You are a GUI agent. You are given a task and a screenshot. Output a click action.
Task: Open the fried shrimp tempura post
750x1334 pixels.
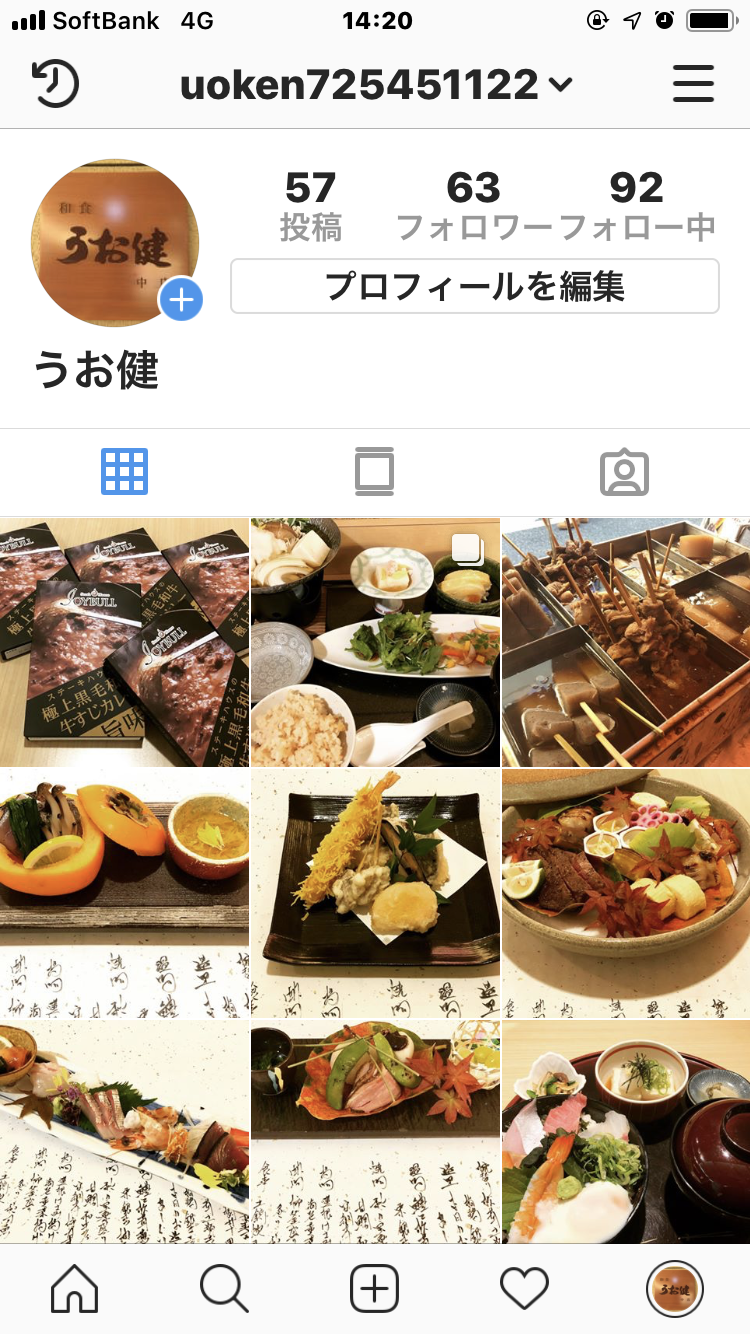(x=375, y=893)
